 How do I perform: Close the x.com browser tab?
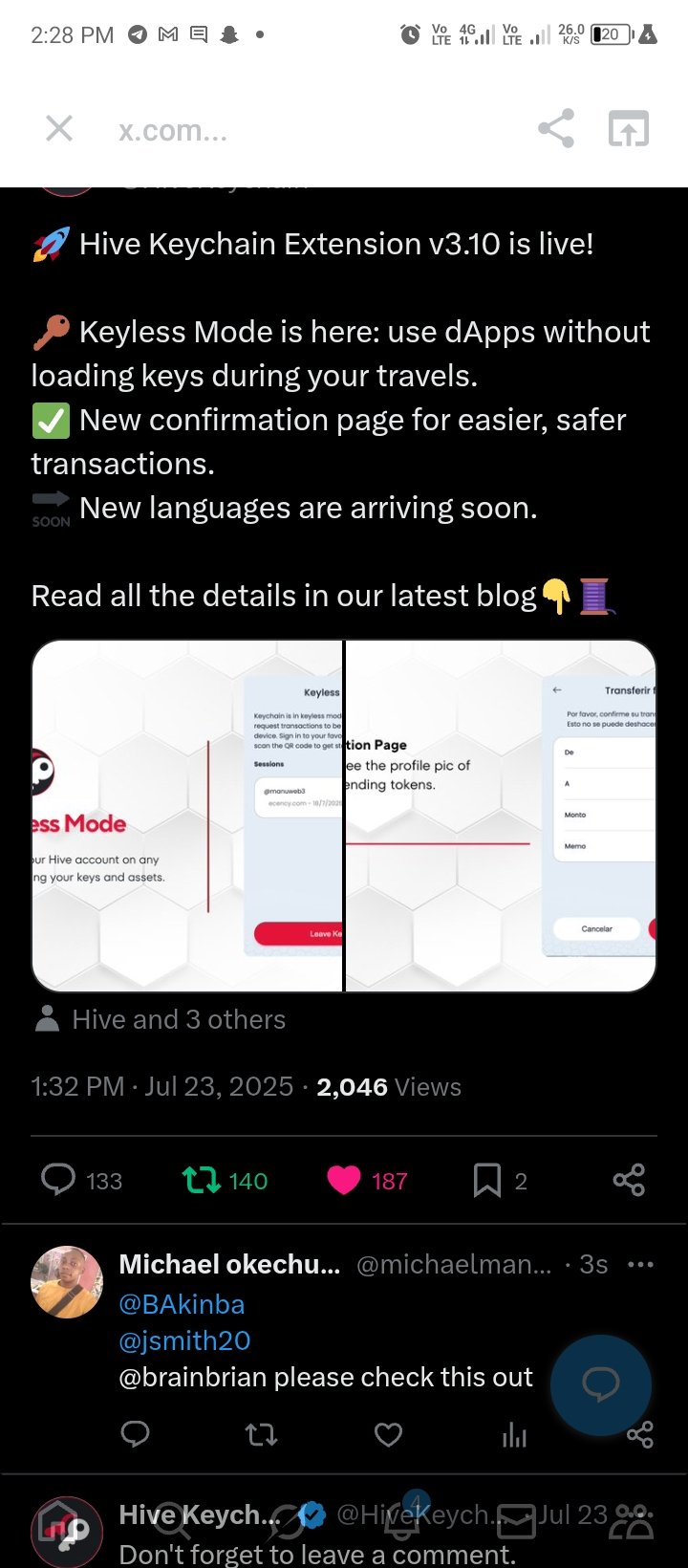pyautogui.click(x=59, y=128)
